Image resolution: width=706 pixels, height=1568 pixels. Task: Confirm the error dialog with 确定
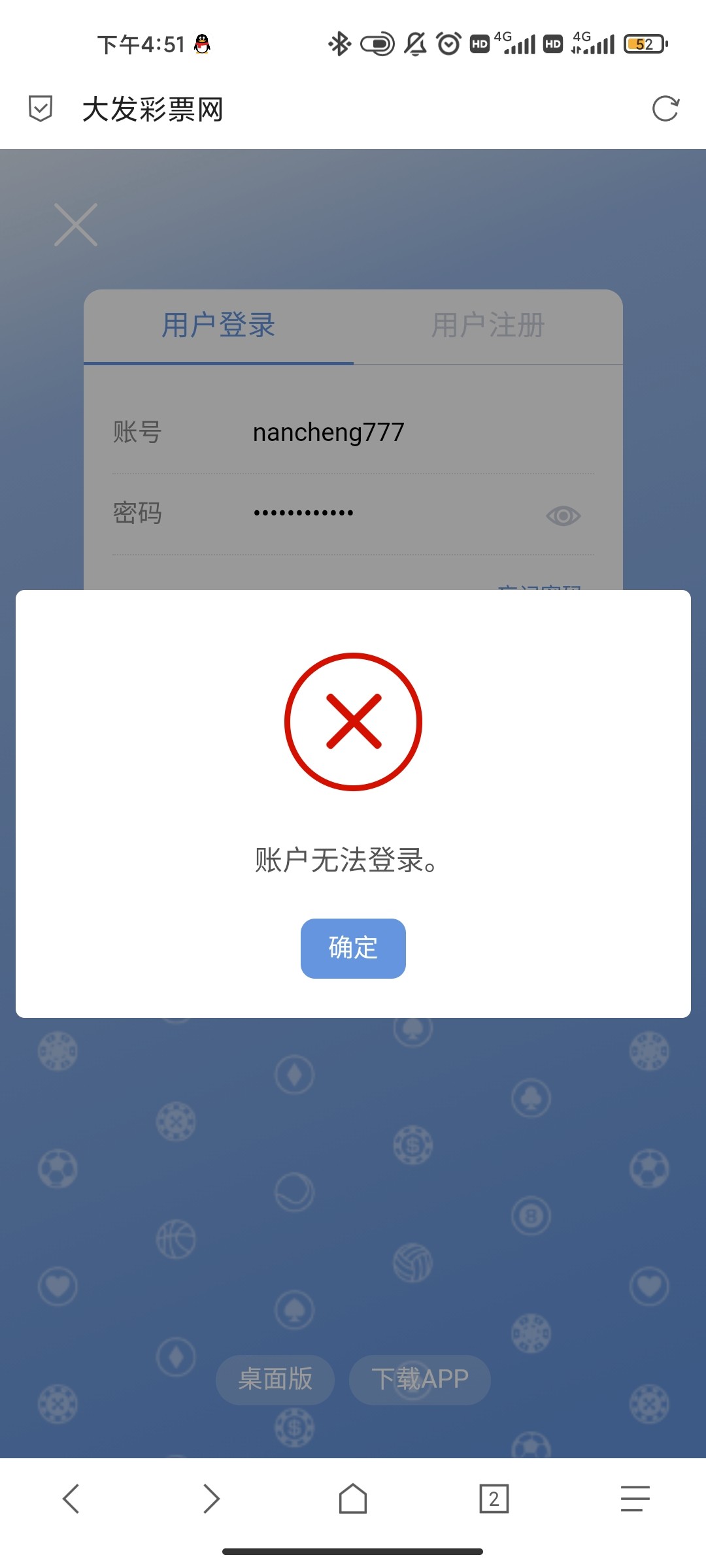pos(353,948)
